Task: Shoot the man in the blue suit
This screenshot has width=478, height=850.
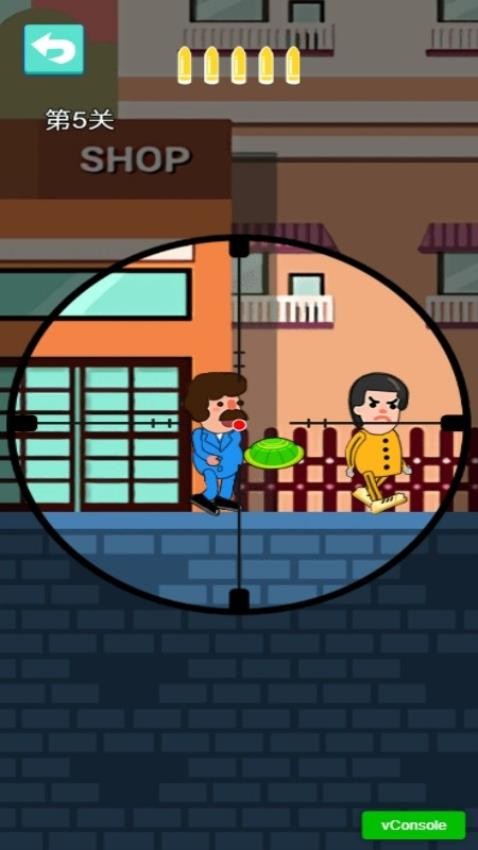Action: tap(216, 442)
